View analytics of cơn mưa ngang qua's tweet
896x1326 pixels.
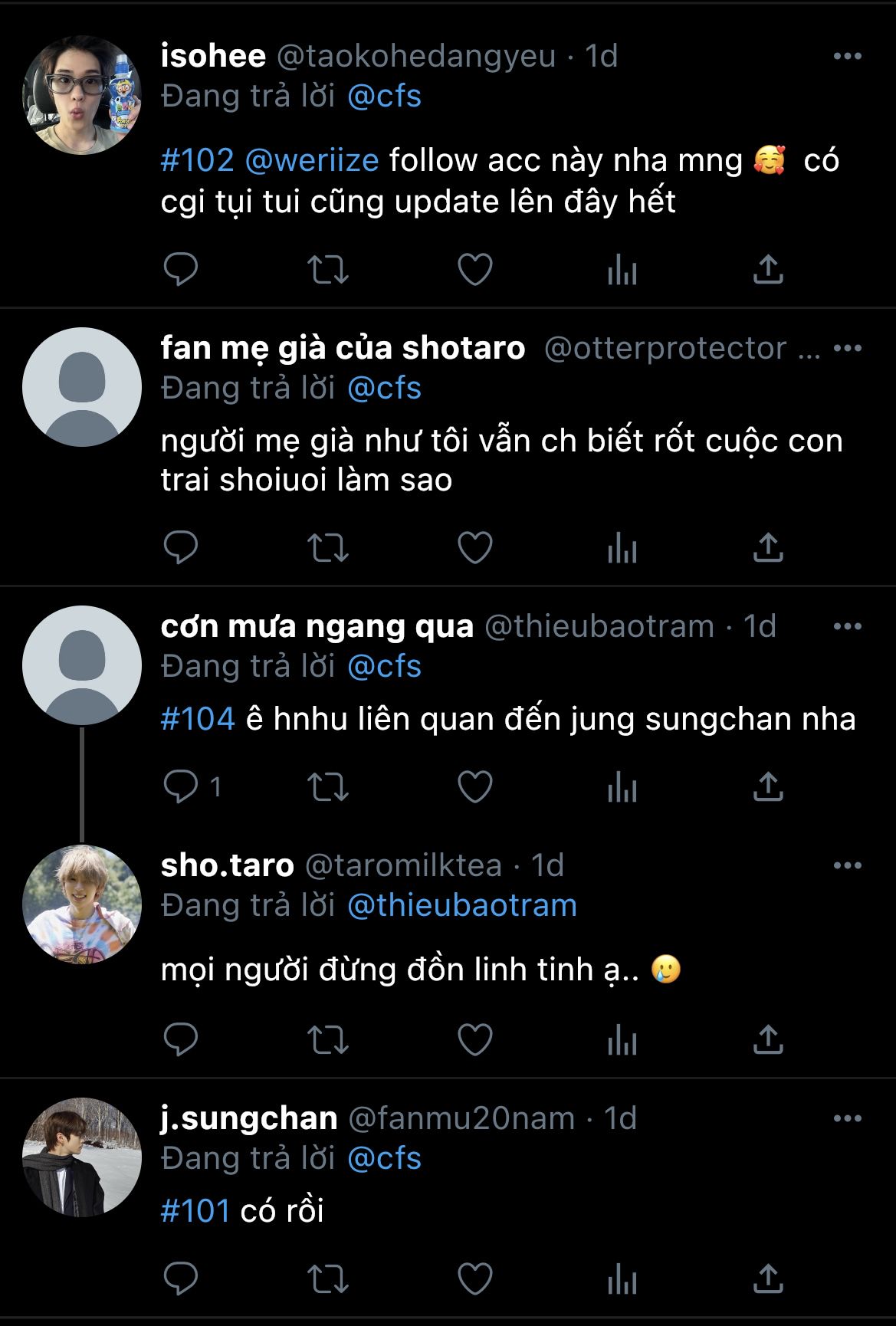[622, 787]
